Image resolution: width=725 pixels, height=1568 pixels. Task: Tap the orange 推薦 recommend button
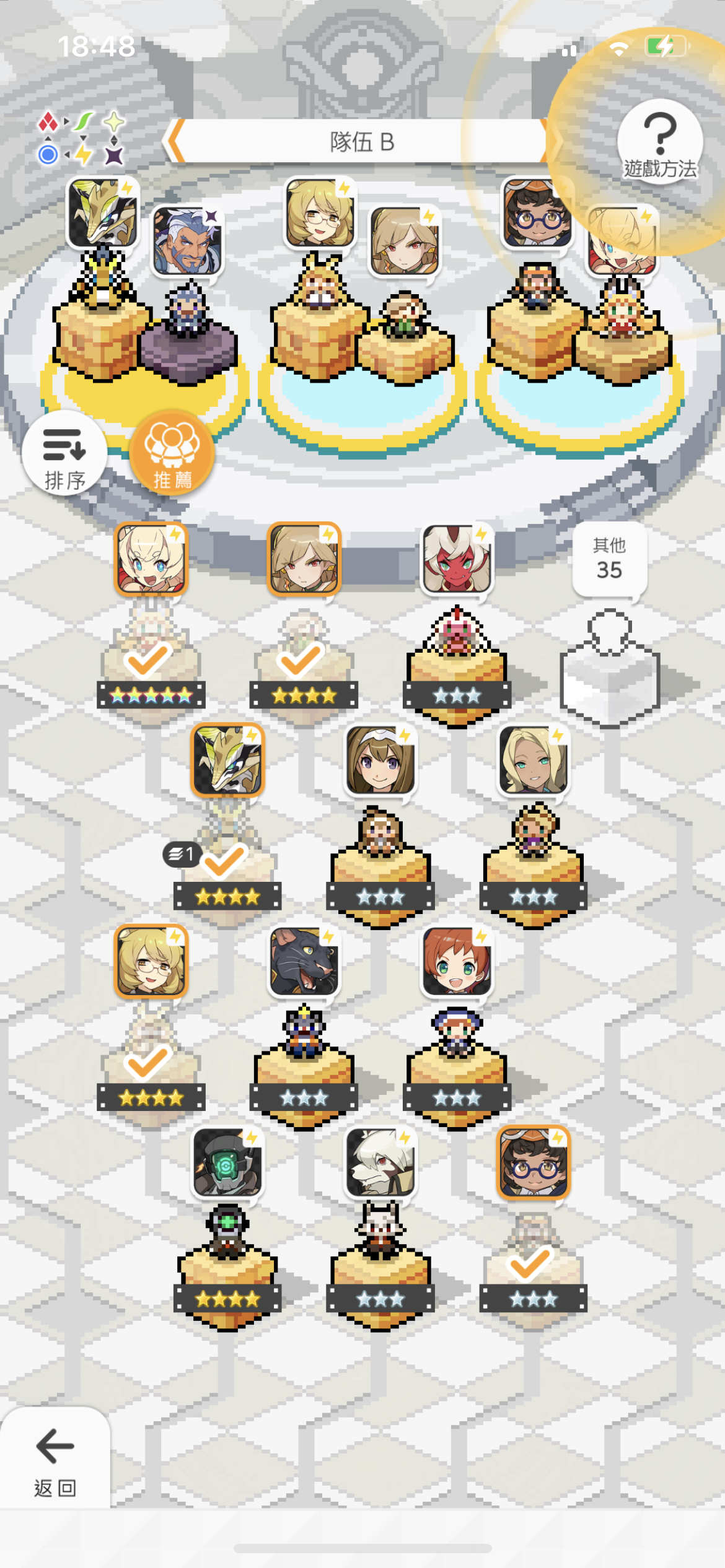(172, 454)
